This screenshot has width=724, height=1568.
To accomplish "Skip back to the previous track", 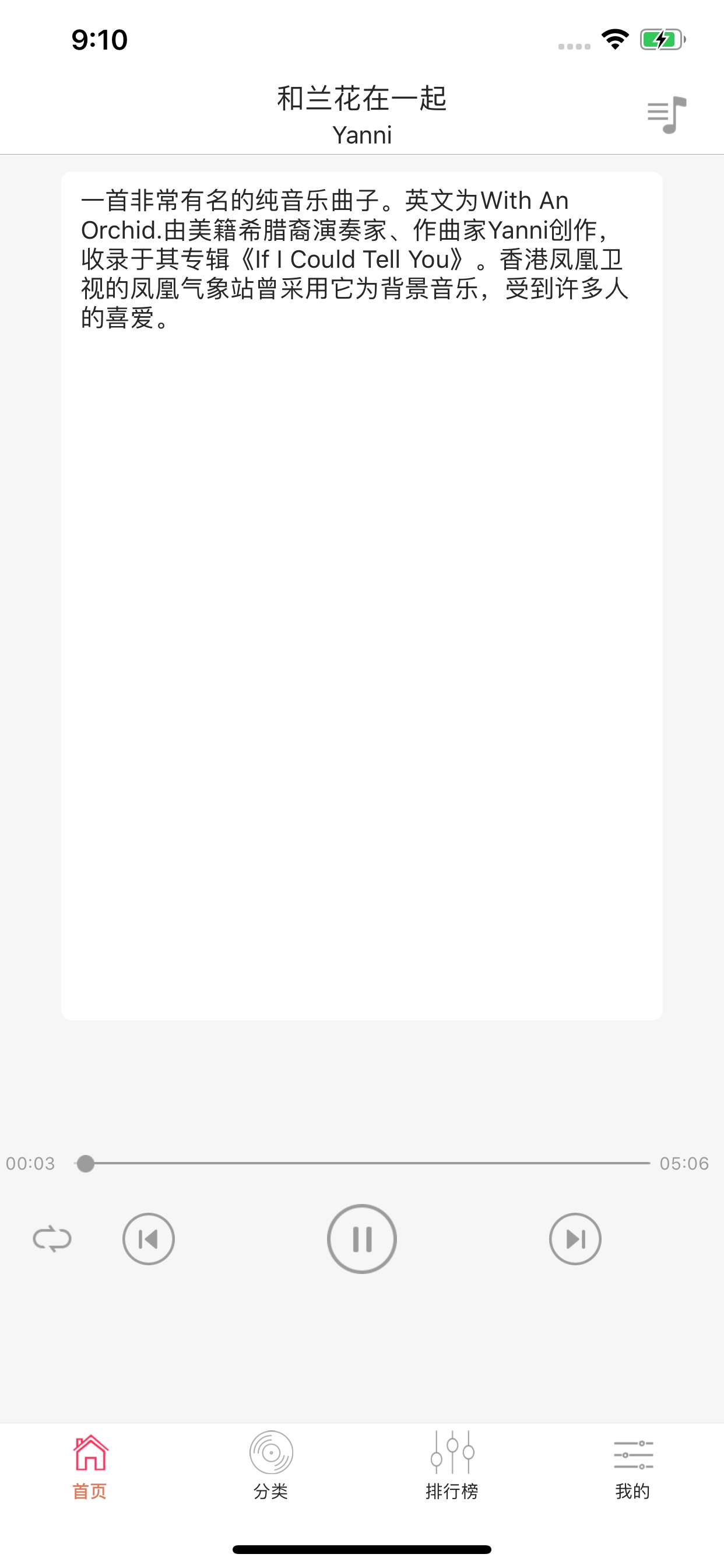I will point(149,1238).
